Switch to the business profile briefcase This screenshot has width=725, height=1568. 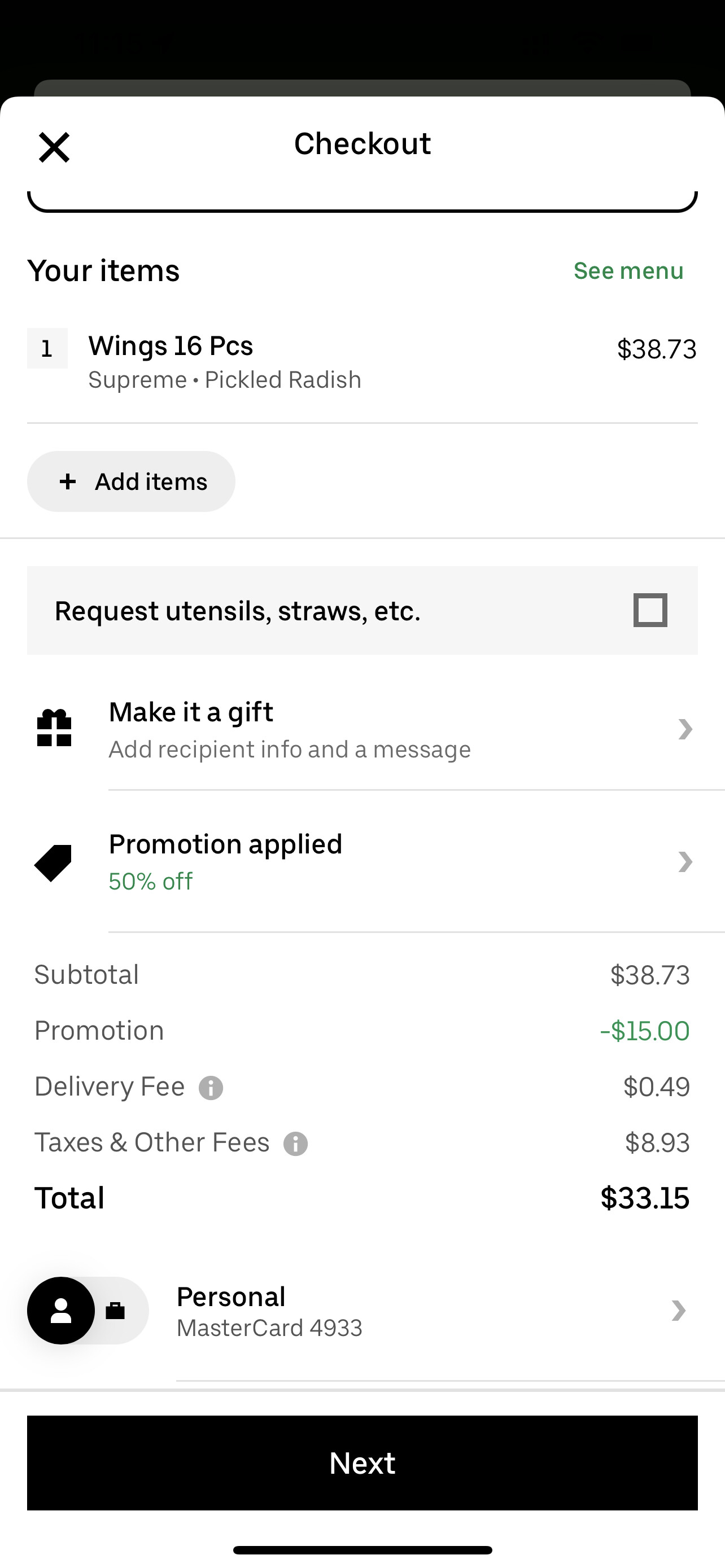(x=115, y=1310)
